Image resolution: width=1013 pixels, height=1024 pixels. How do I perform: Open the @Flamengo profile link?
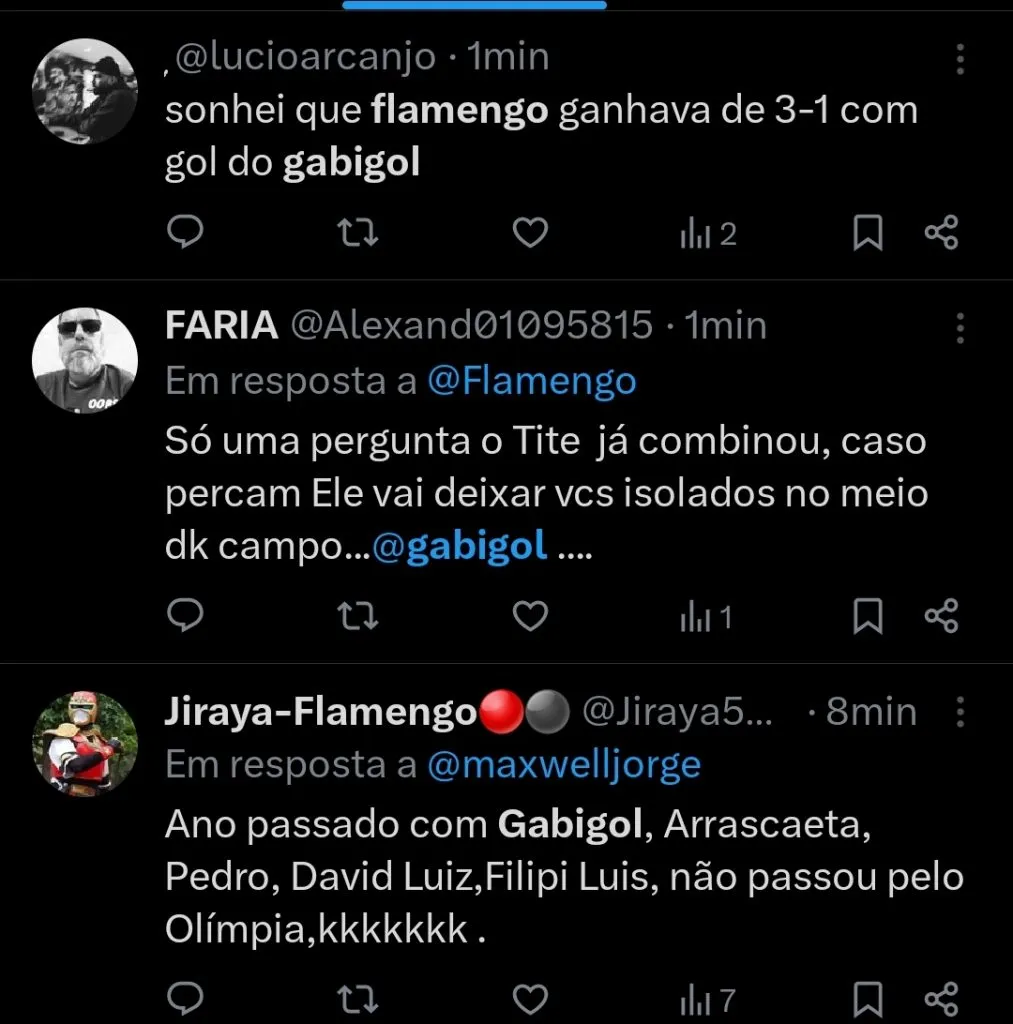coord(531,381)
